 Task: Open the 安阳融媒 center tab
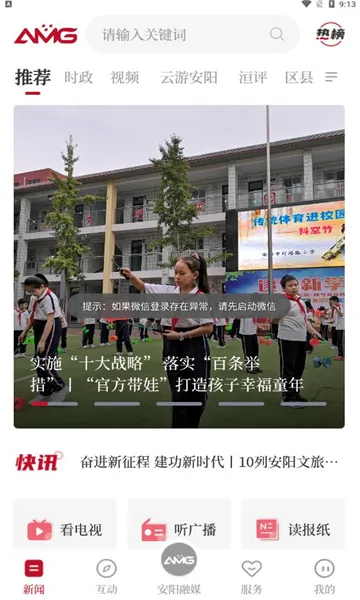tap(179, 570)
